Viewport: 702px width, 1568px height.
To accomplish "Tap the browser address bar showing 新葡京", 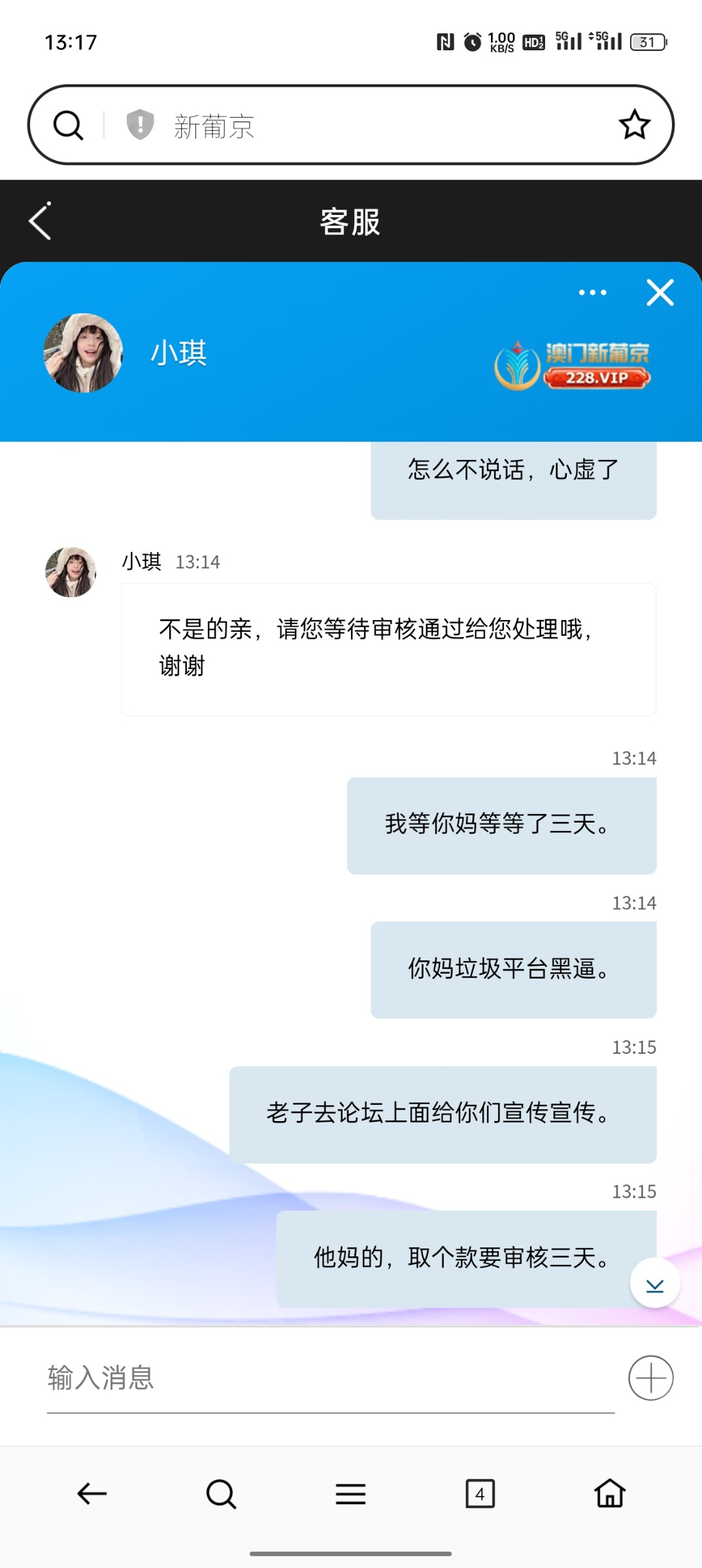I will click(366, 125).
